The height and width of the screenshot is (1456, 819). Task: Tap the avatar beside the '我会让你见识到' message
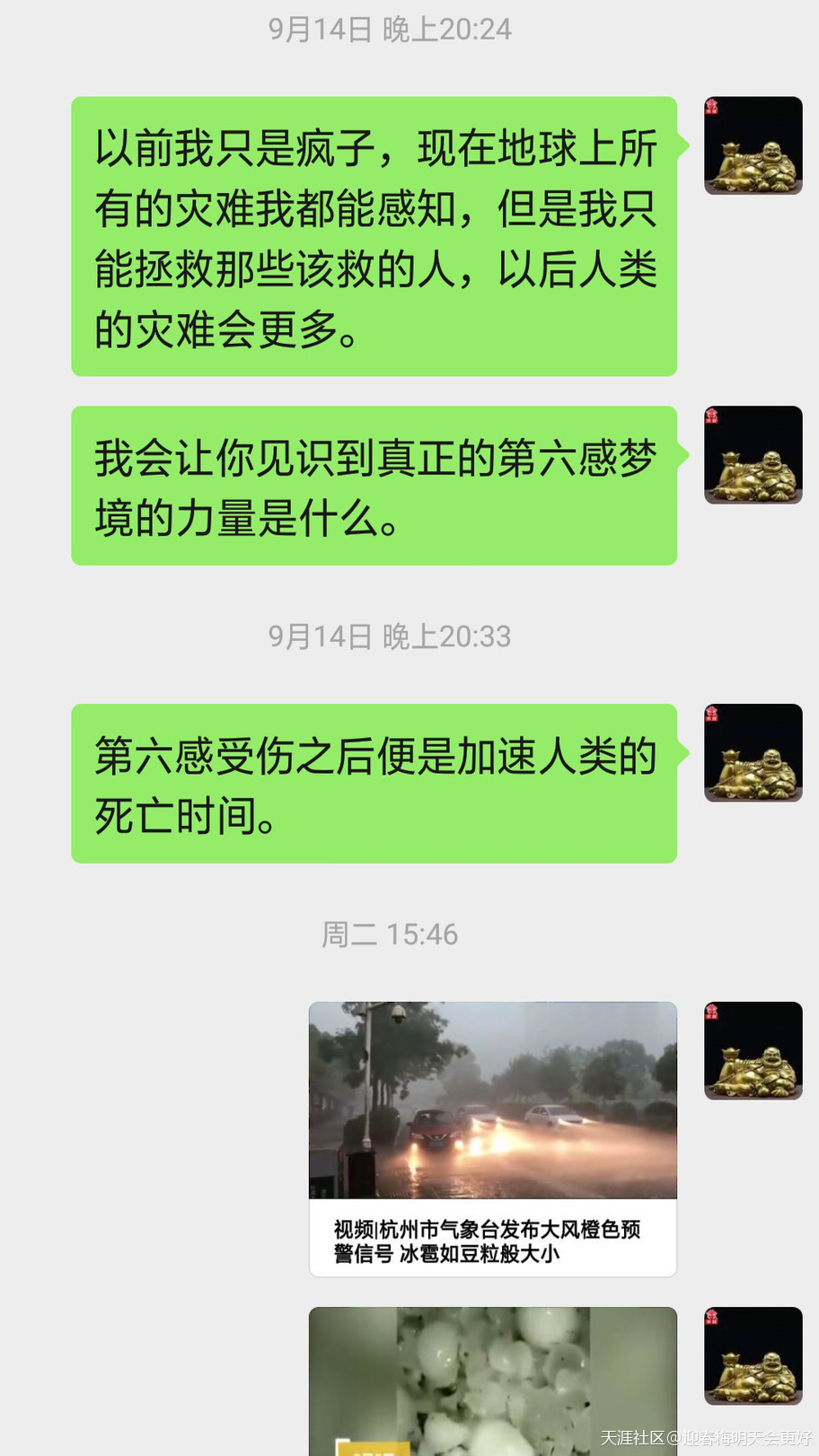(753, 455)
